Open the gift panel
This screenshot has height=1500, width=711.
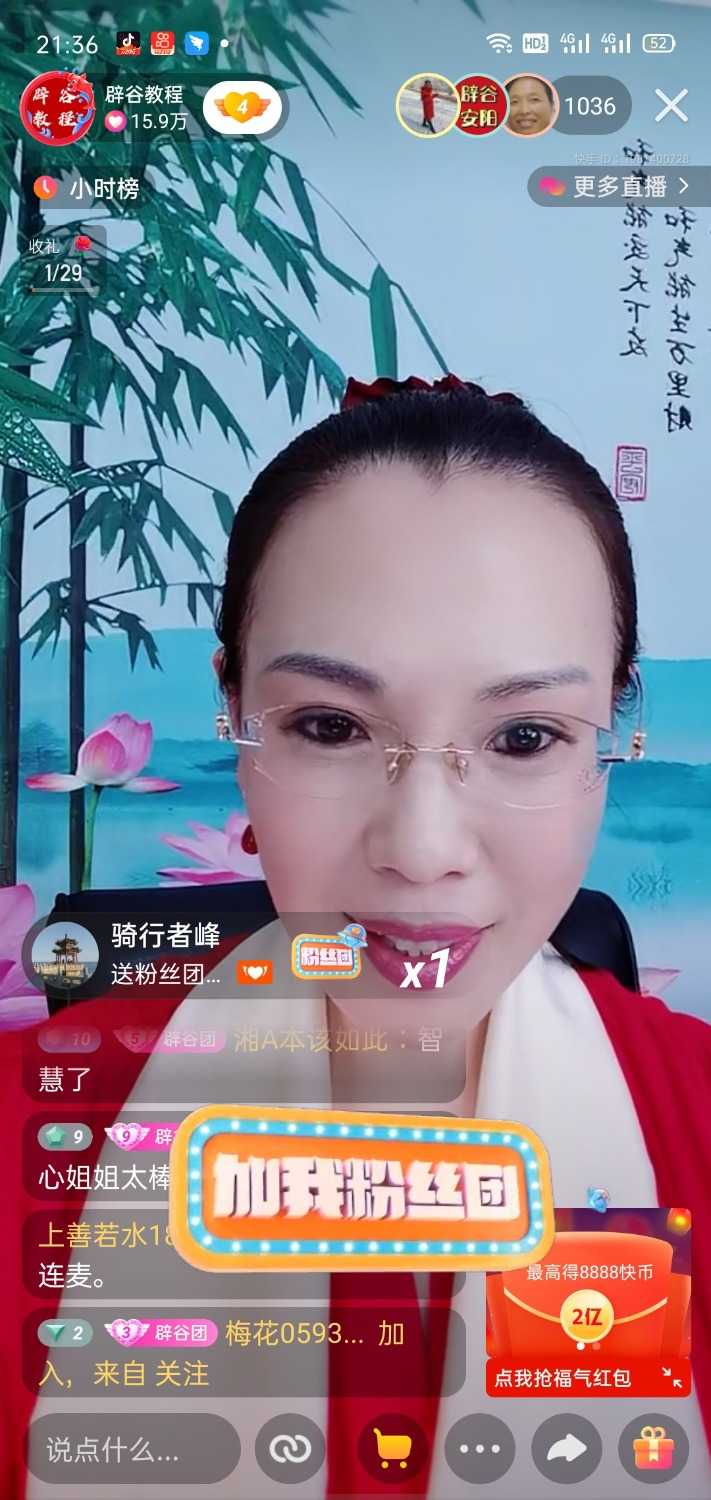(x=654, y=1448)
